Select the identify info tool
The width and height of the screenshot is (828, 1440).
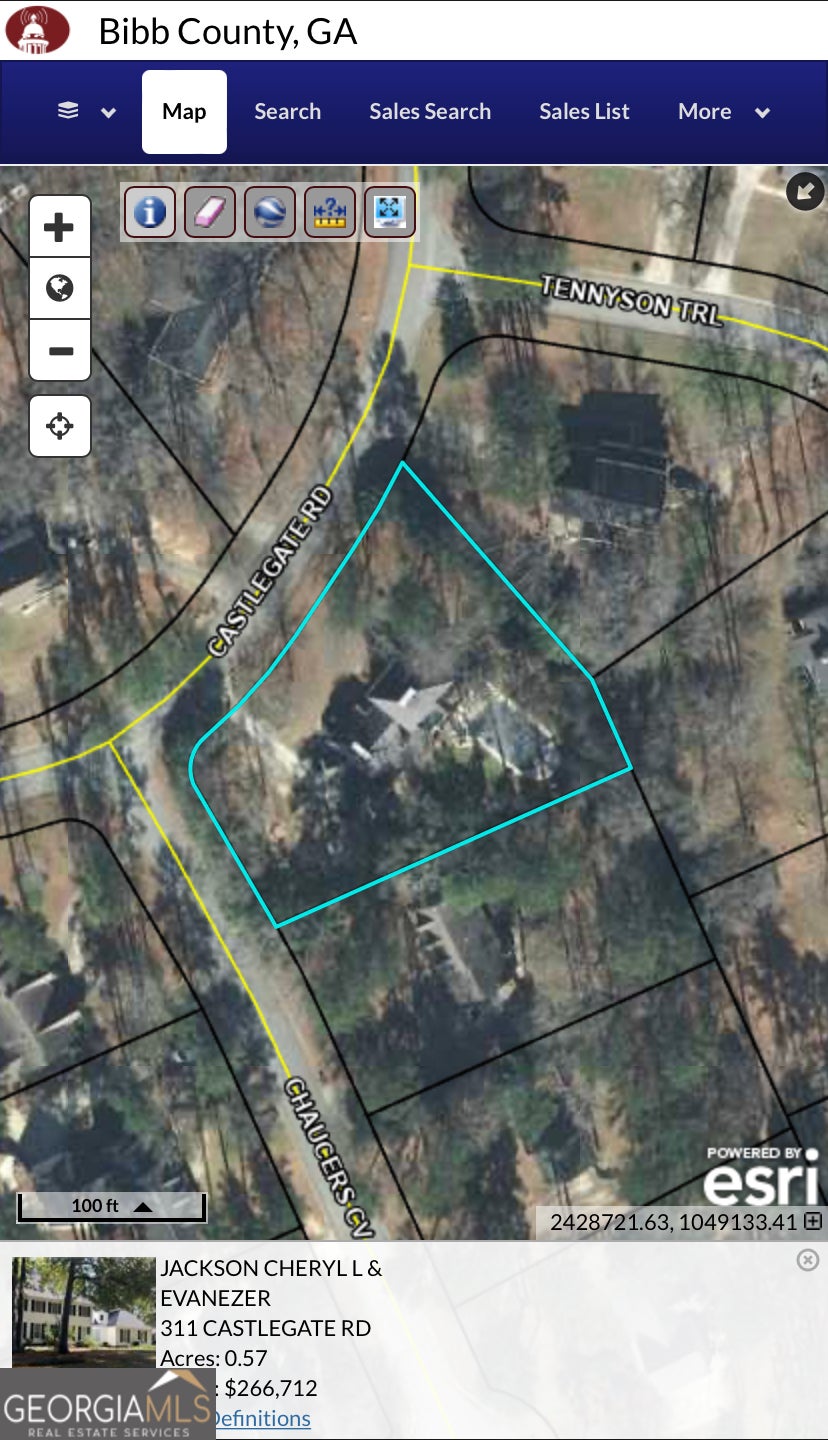click(x=150, y=212)
